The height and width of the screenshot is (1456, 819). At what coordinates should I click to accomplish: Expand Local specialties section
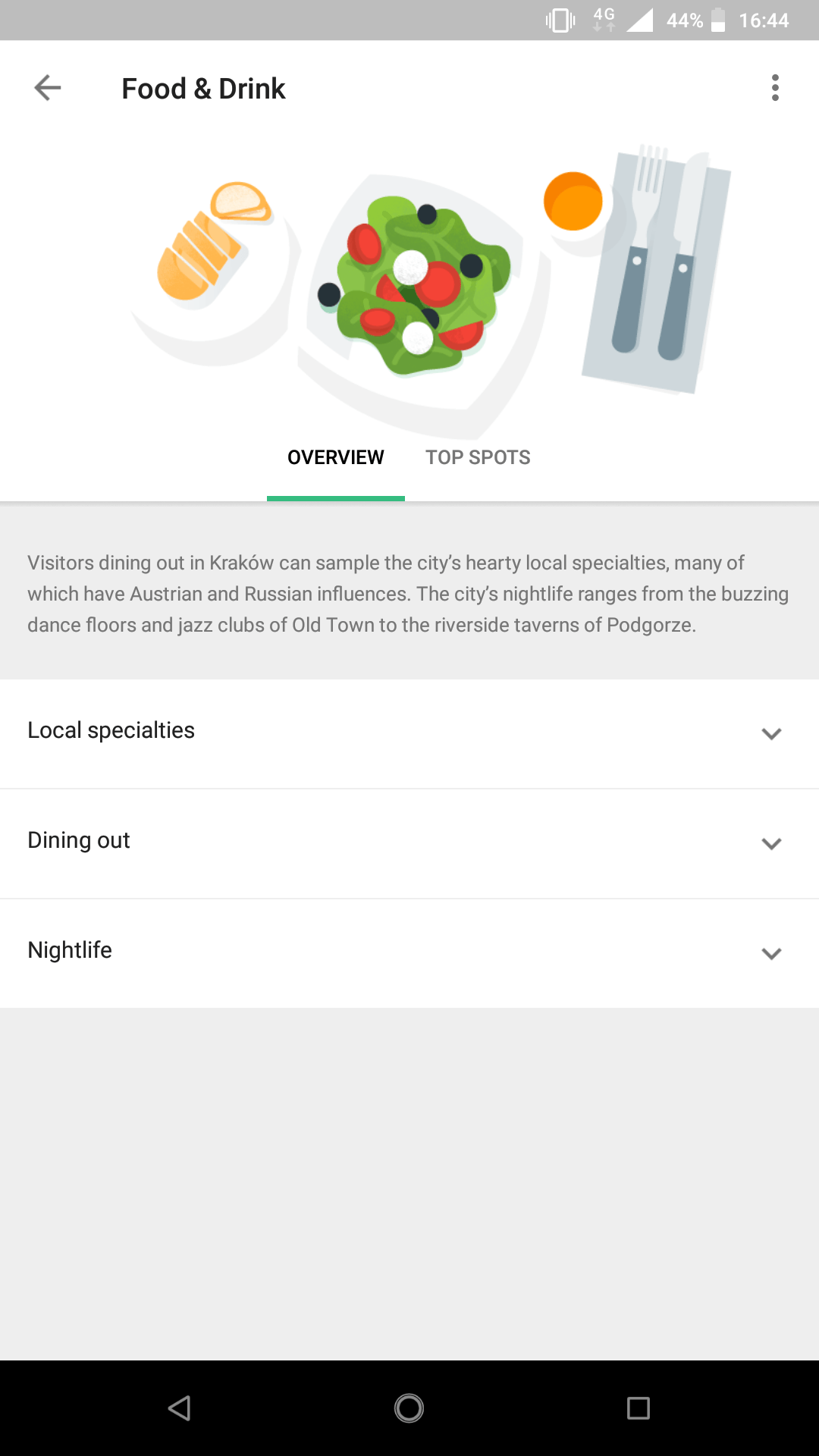tap(409, 733)
